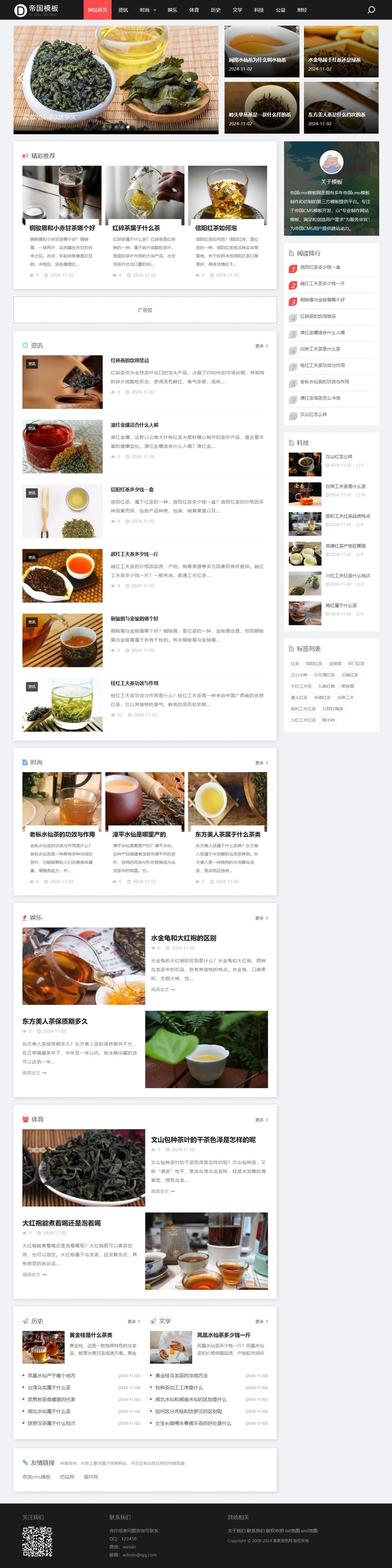Open the 铜骏眉和小赤甘茶哪个好 recommended card
Screen dimensions: 392x1568
tap(62, 227)
